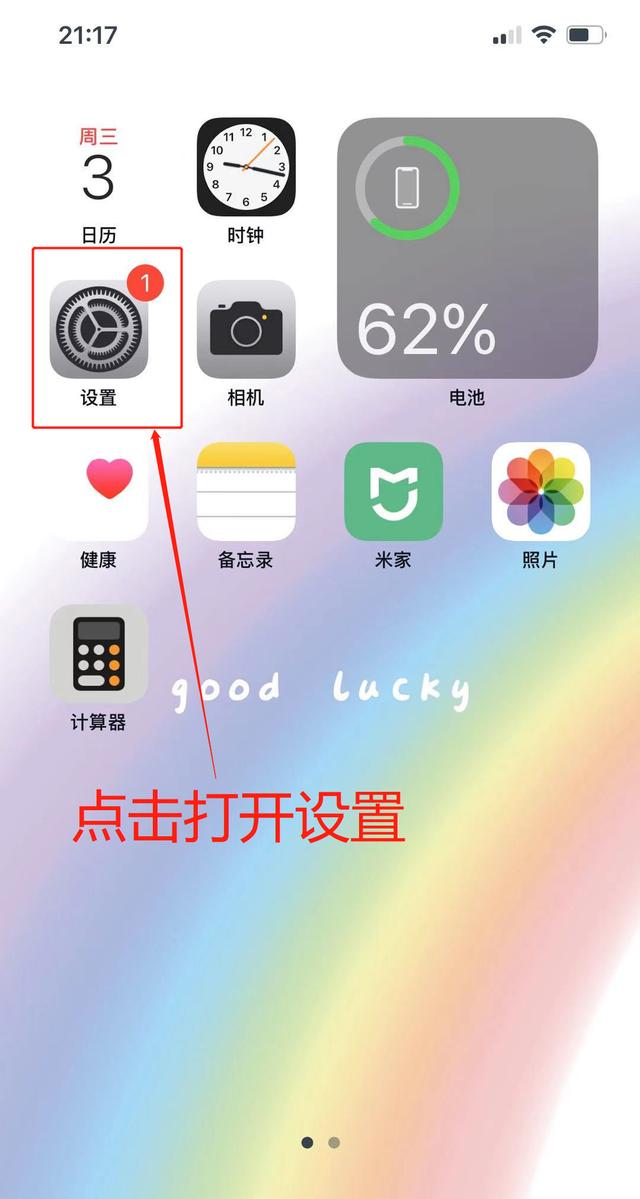640x1199 pixels.
Task: Launch the Clock app (时钟)
Action: pos(246,168)
